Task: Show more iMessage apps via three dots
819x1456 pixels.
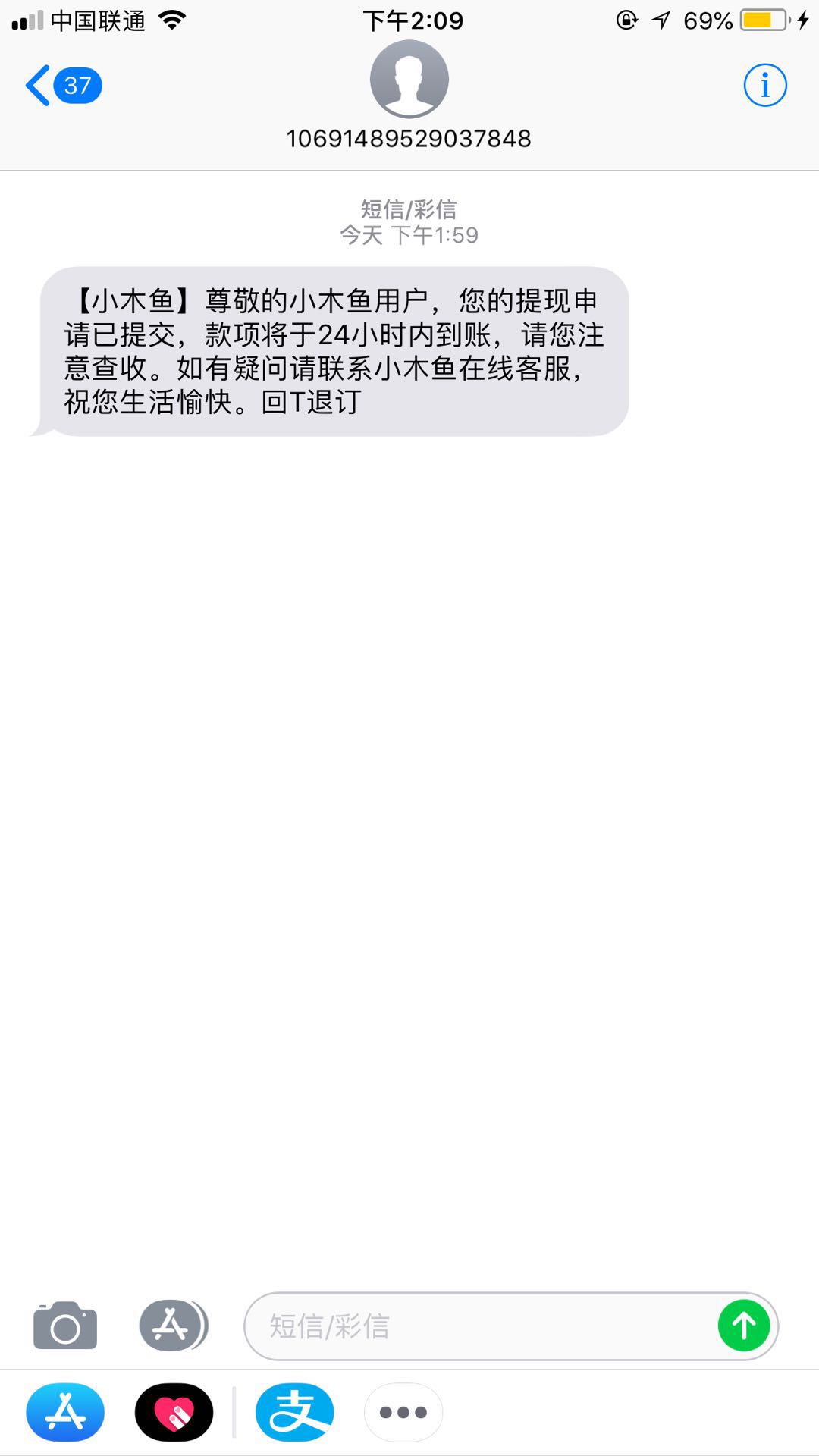Action: (x=403, y=1412)
